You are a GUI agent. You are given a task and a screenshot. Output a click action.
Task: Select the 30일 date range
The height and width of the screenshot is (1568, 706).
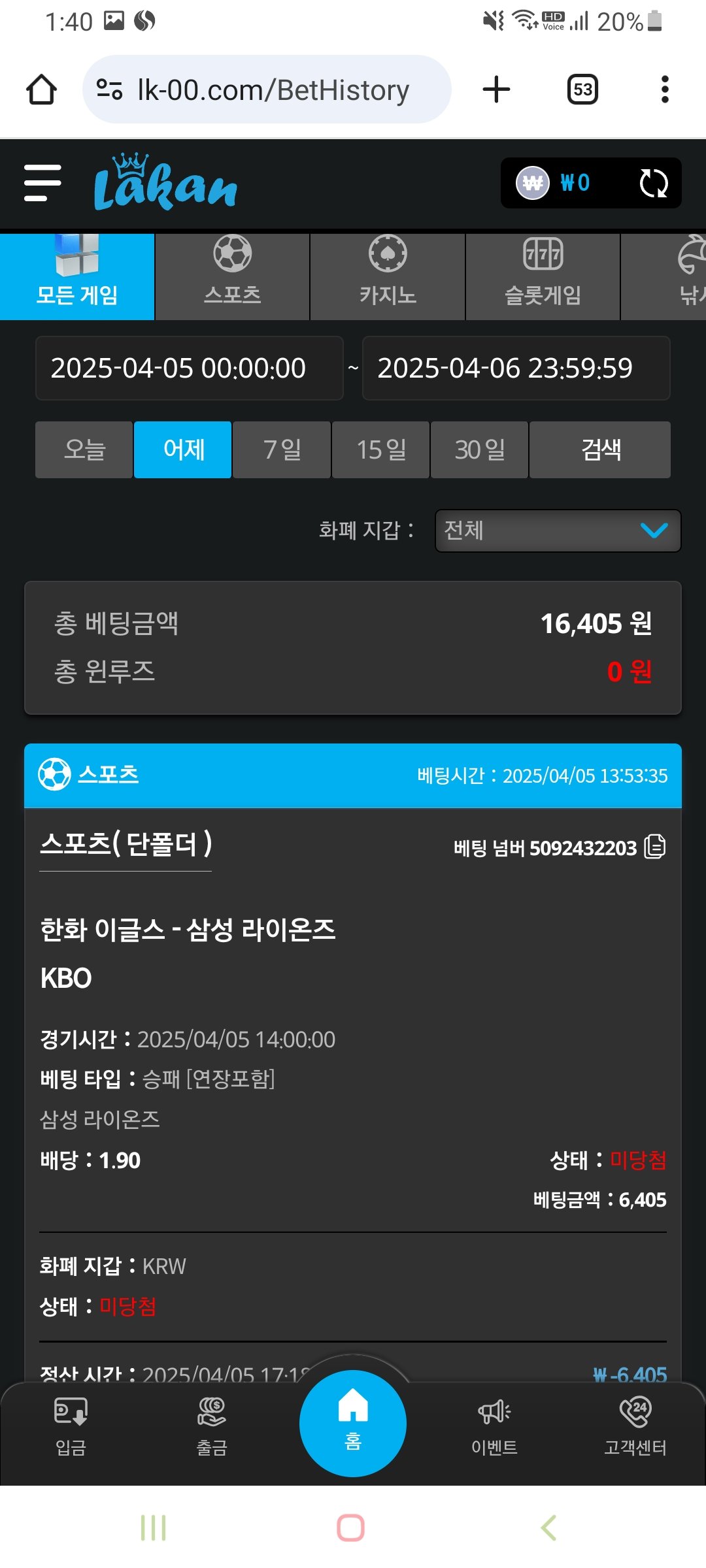(480, 449)
